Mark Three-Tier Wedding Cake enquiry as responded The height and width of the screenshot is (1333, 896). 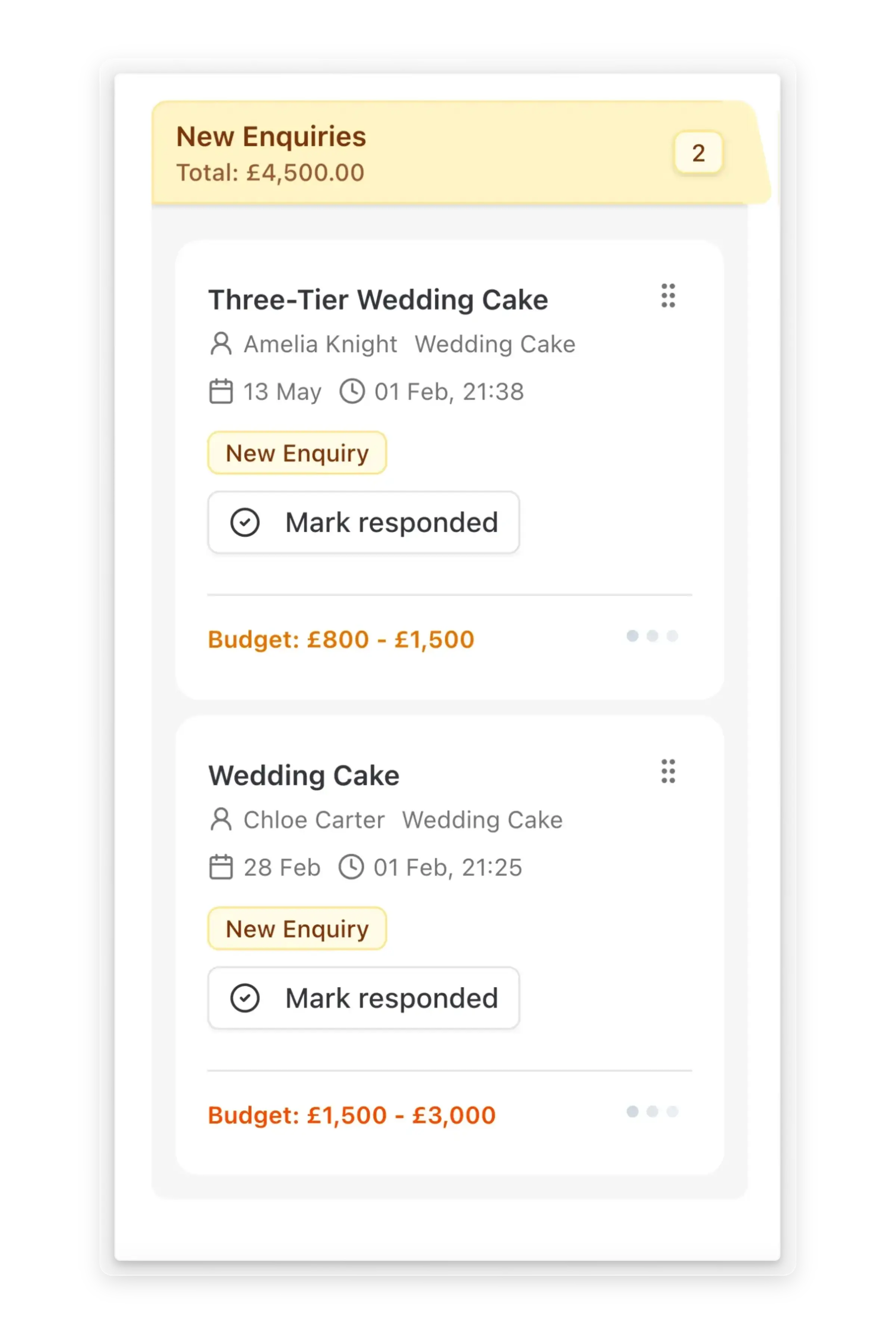363,522
